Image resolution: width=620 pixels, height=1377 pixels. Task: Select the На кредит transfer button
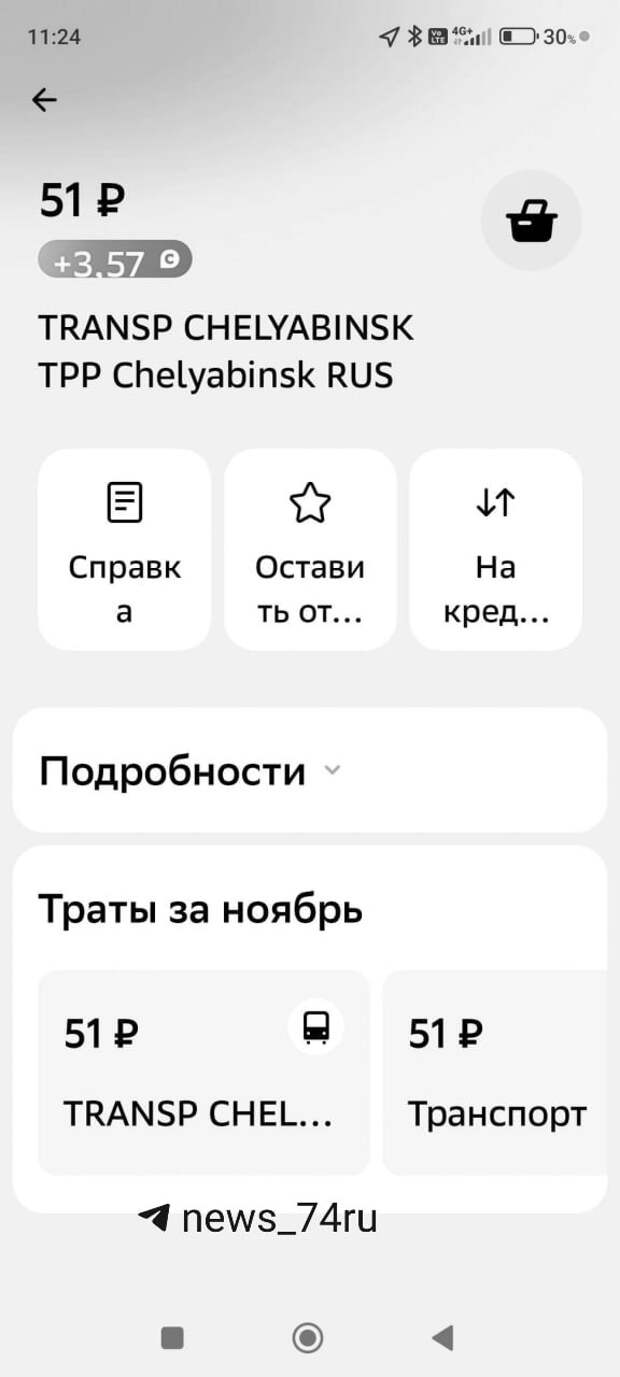coord(496,549)
